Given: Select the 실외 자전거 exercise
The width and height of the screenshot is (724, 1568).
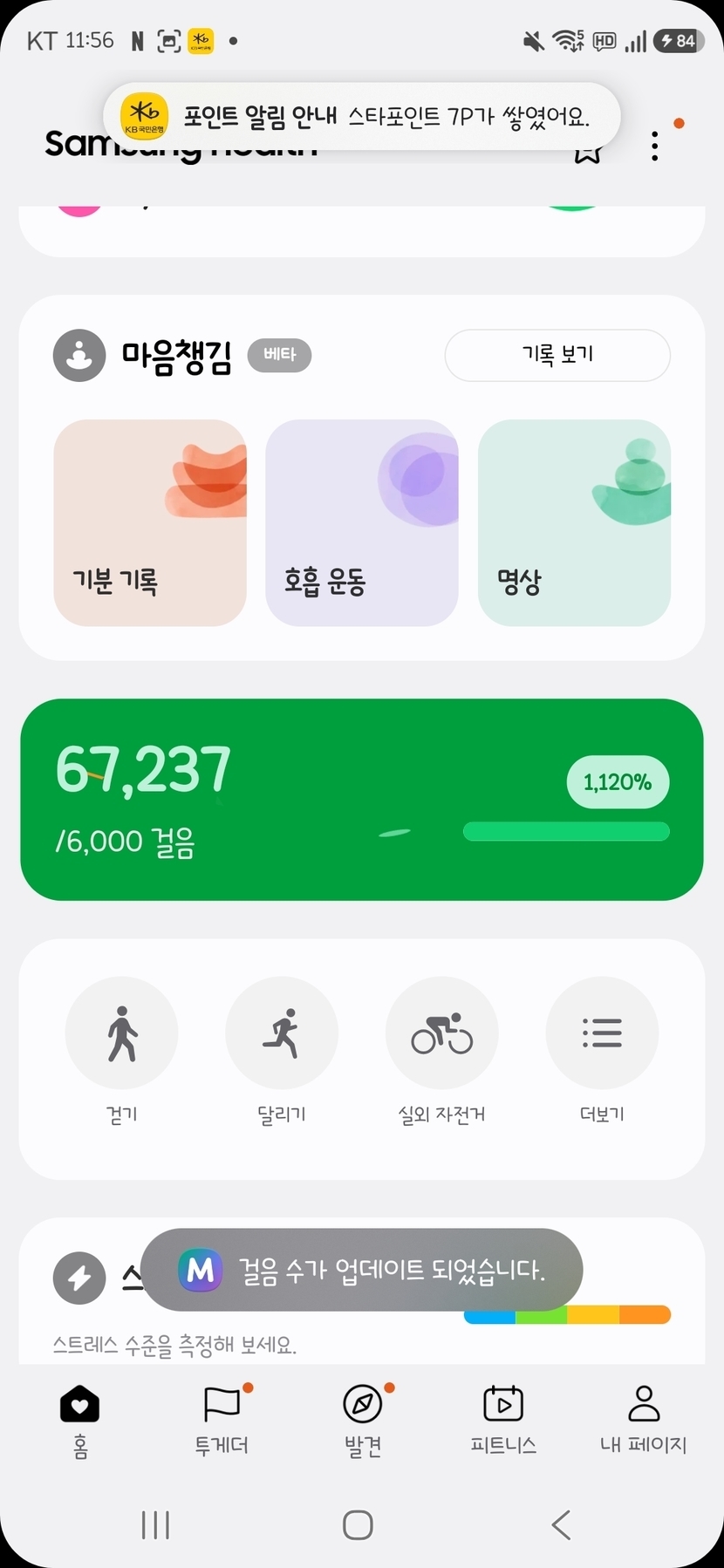Looking at the screenshot, I should click(441, 1034).
